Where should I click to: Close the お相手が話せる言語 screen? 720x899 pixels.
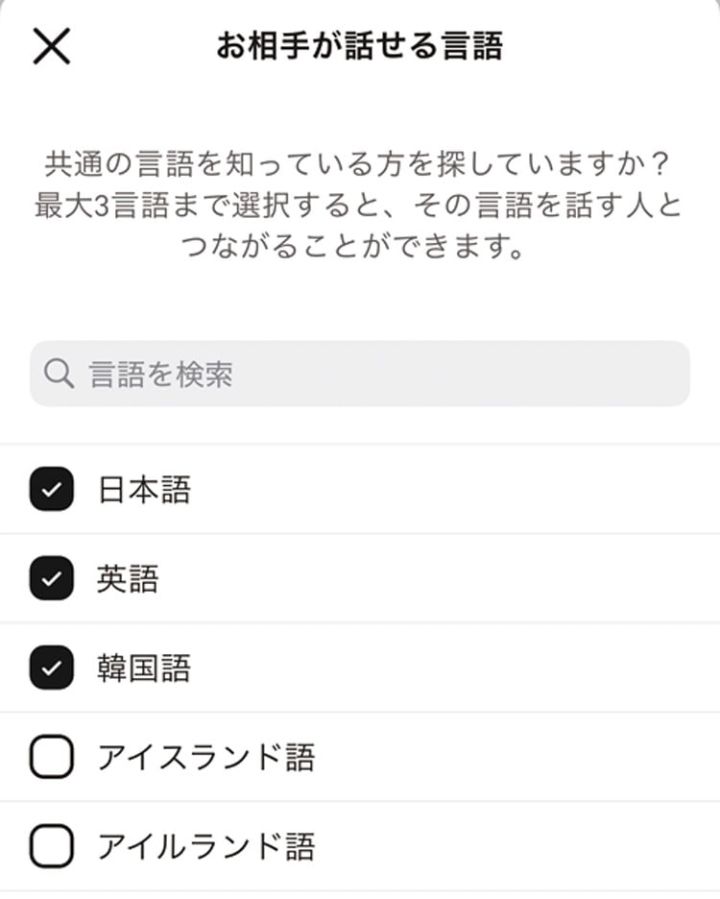click(51, 46)
